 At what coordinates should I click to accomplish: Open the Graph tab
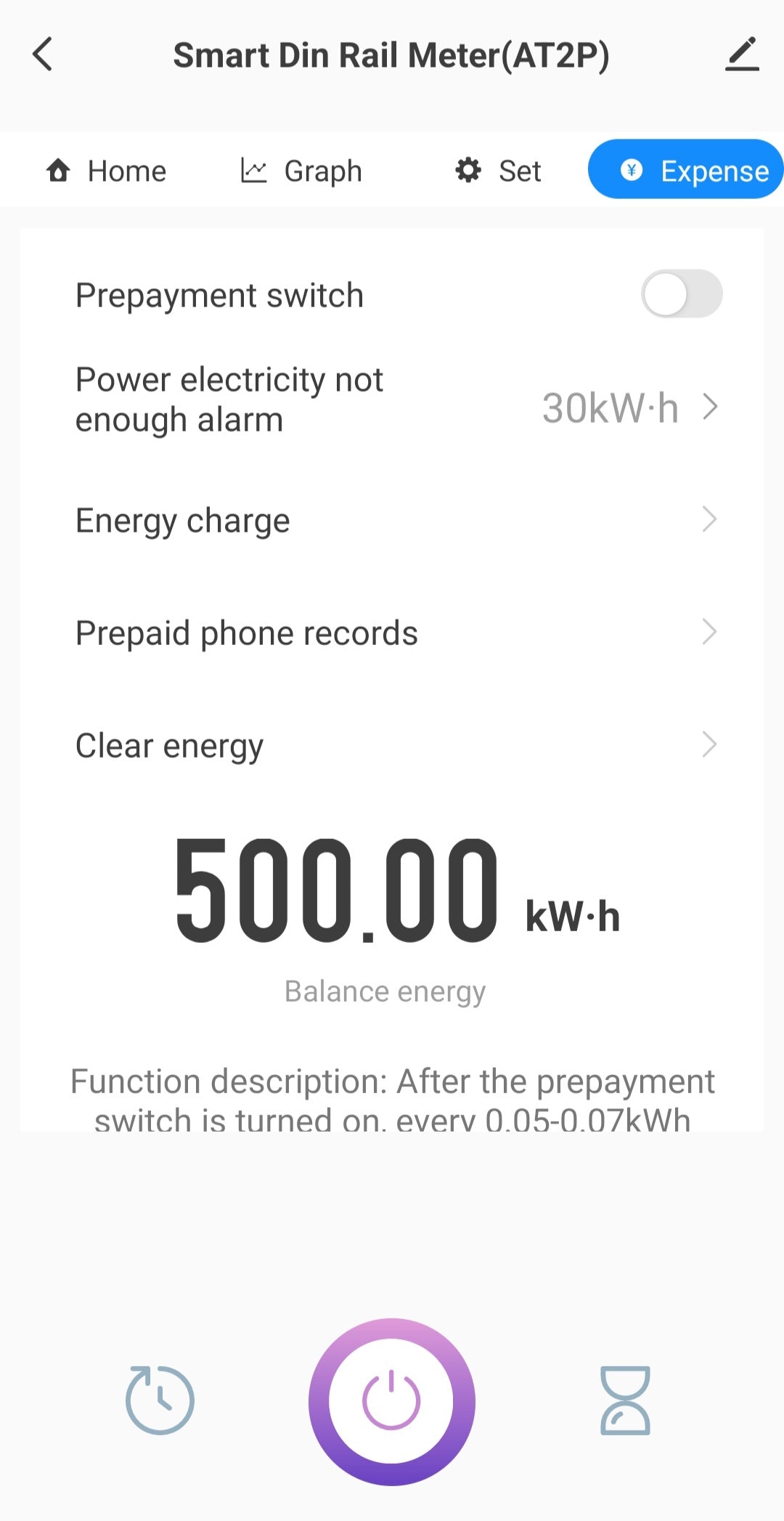301,171
